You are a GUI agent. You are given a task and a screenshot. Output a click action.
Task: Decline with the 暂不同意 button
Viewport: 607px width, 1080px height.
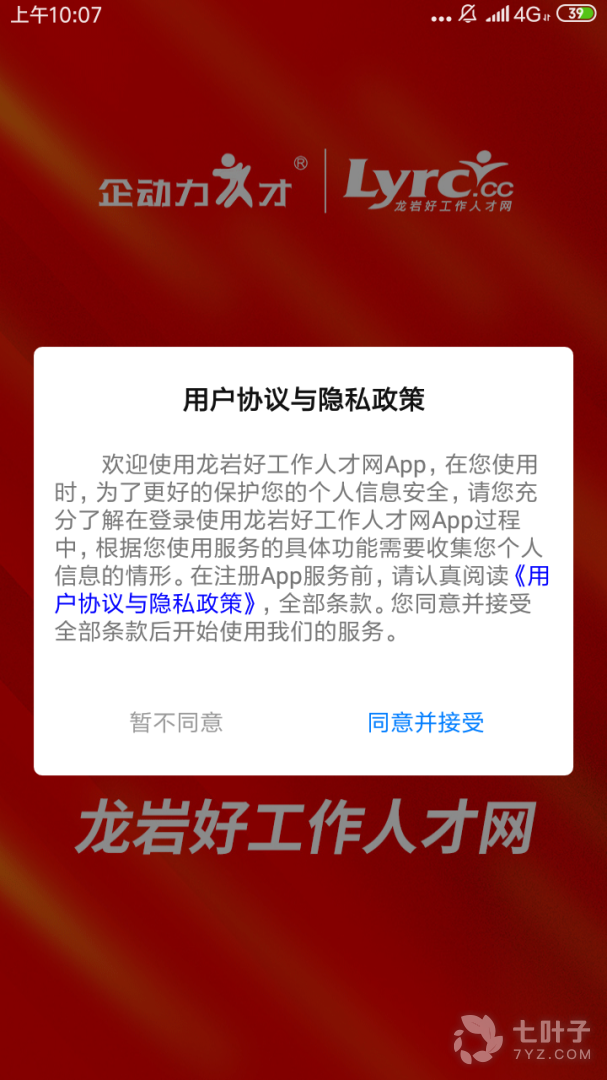coord(176,723)
